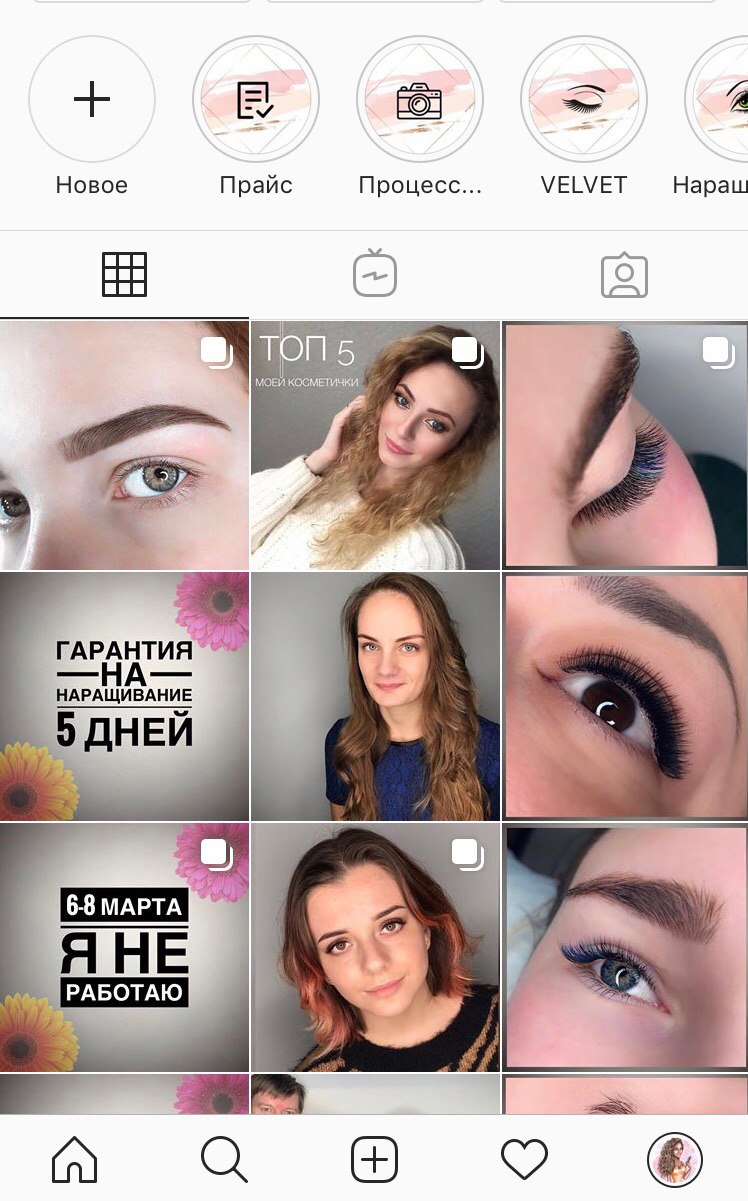Screen dimensions: 748x1201
Task: Switch to the tagged photos tab
Action: 624,275
